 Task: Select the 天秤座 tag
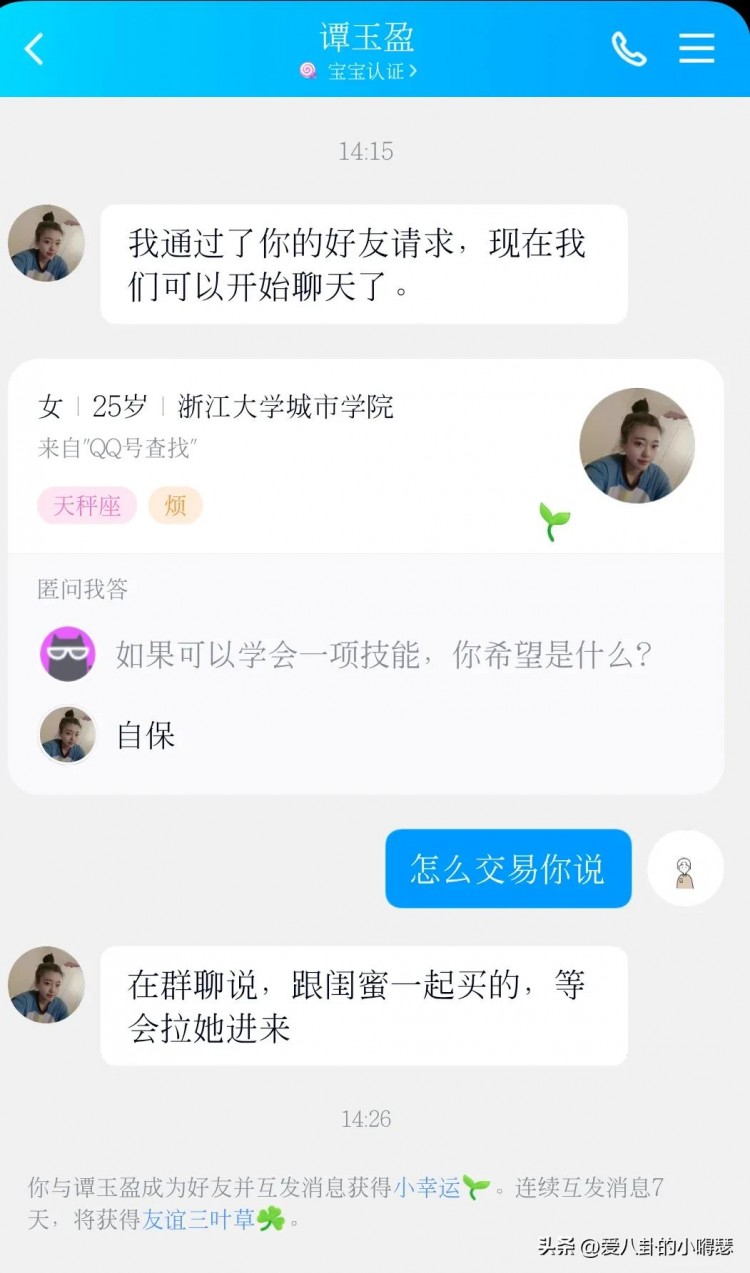(86, 507)
